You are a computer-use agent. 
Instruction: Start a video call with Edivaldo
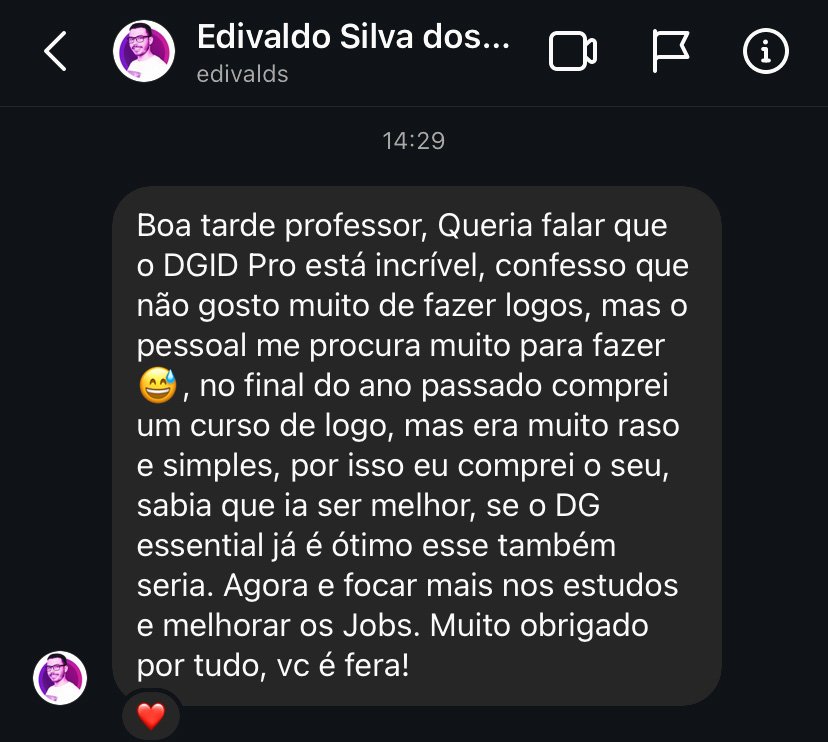coord(573,52)
